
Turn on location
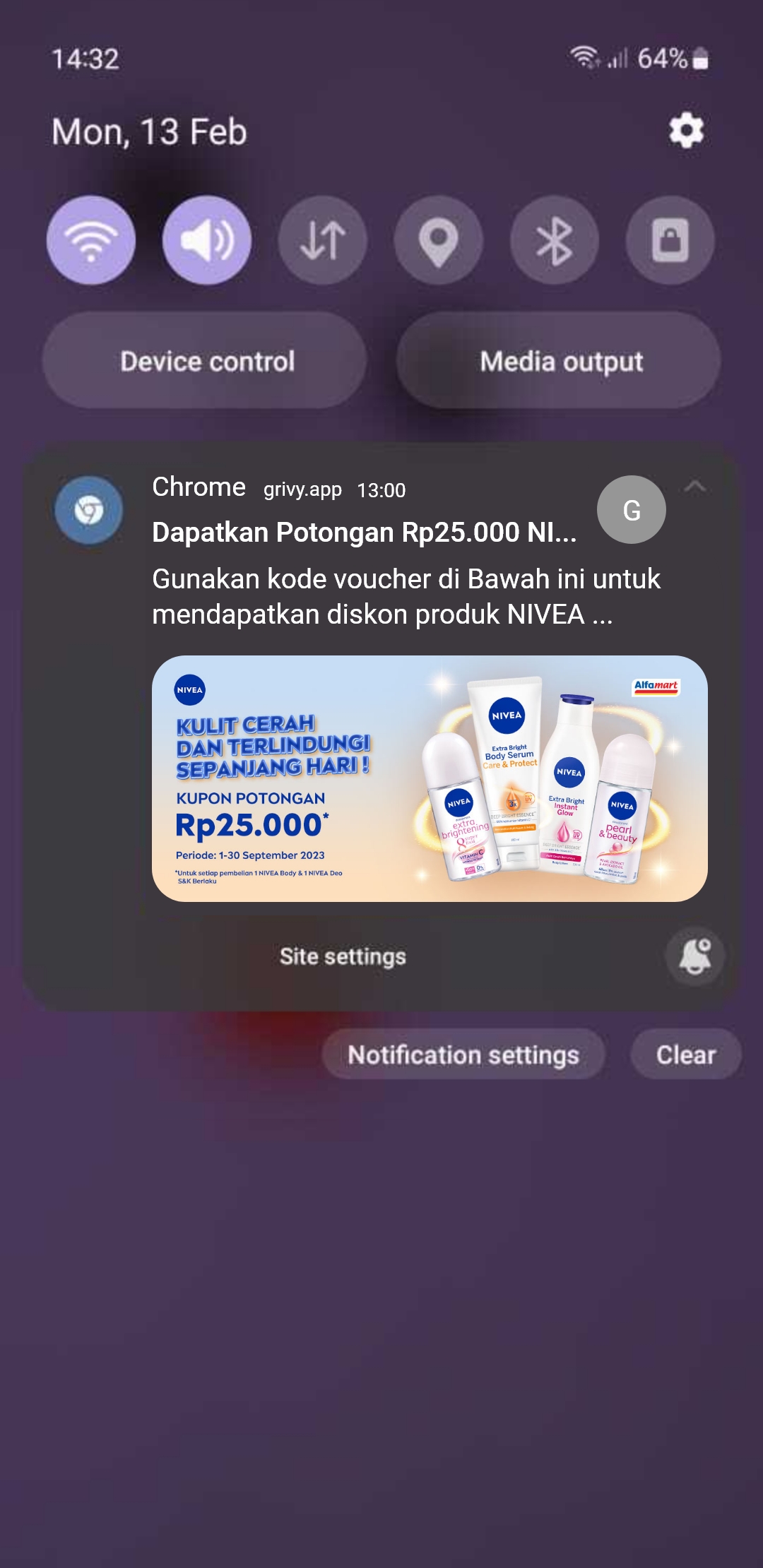(x=439, y=240)
